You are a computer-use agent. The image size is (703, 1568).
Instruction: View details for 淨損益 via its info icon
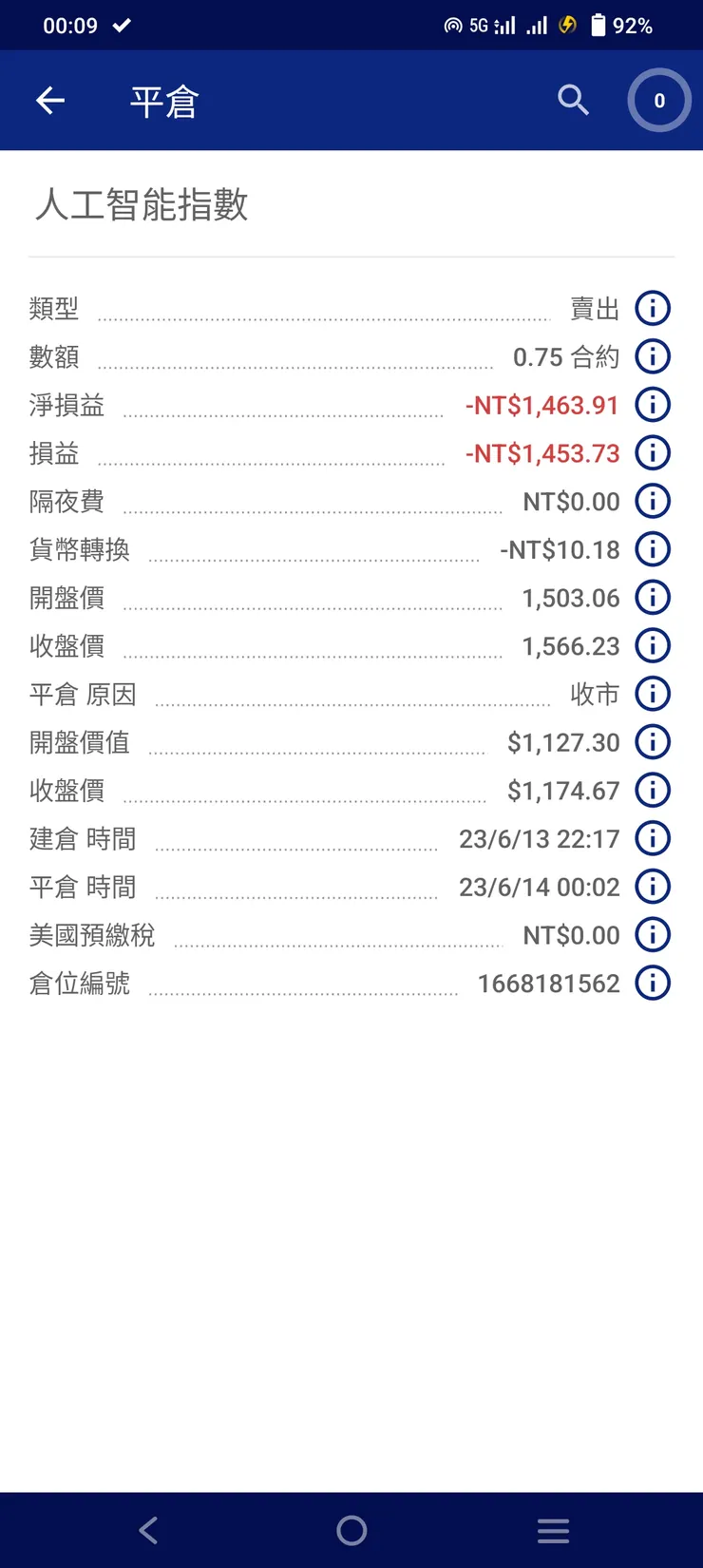(653, 405)
